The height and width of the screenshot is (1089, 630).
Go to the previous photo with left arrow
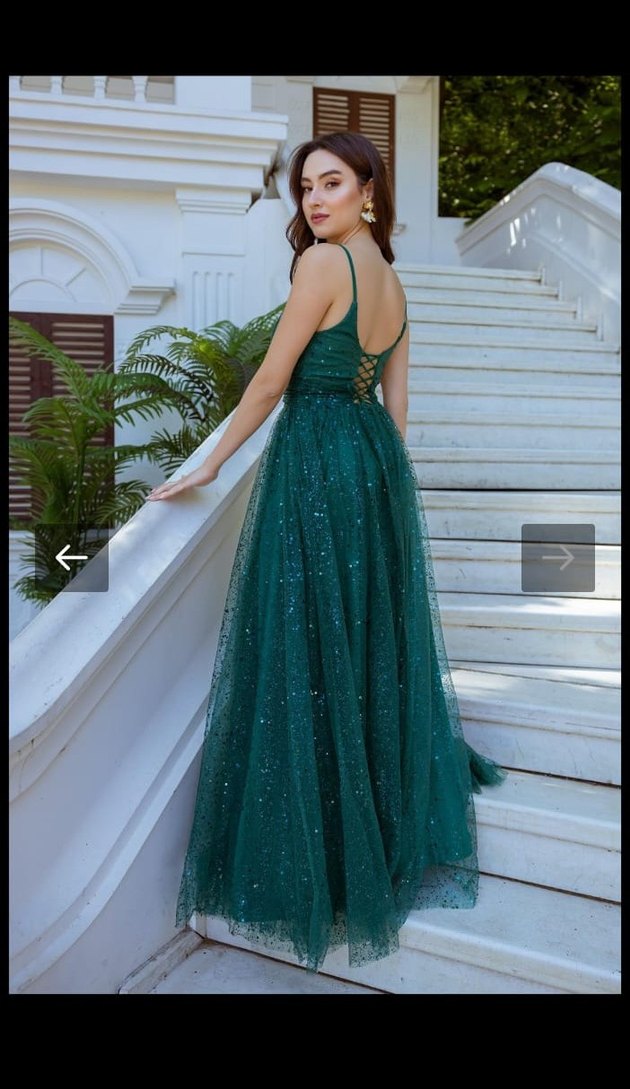(x=72, y=558)
